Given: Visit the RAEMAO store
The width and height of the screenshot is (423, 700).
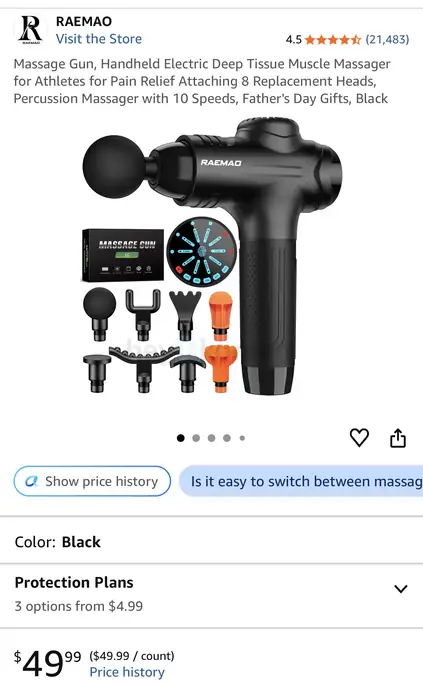Looking at the screenshot, I should 99,39.
